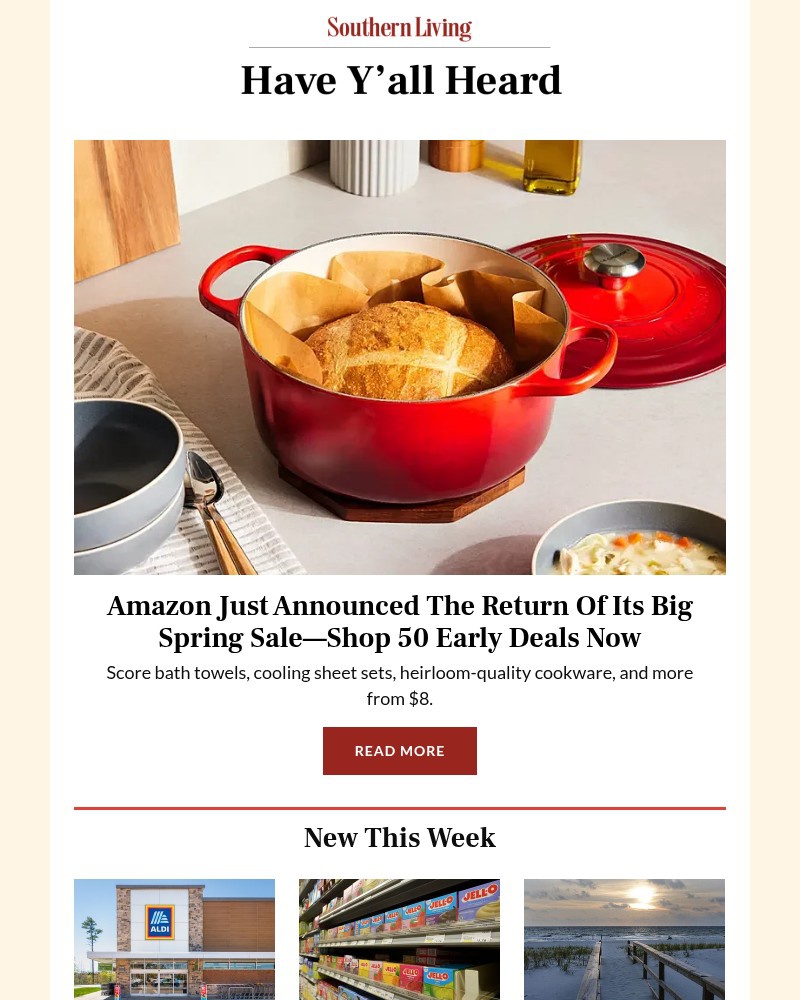Click 'Shop 50 Early Deals Now' headline portion

click(475, 638)
